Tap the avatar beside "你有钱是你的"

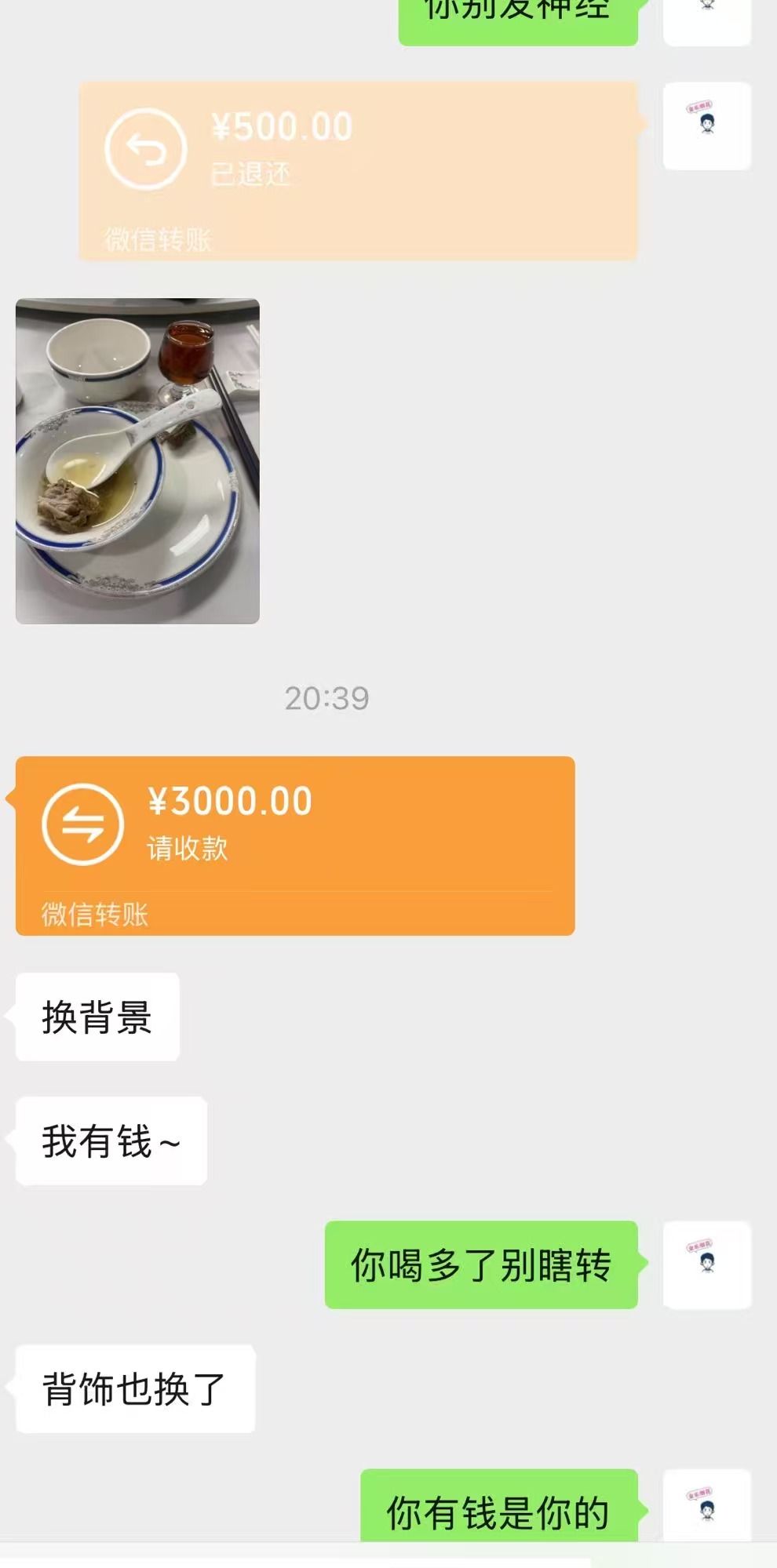pos(707,1508)
